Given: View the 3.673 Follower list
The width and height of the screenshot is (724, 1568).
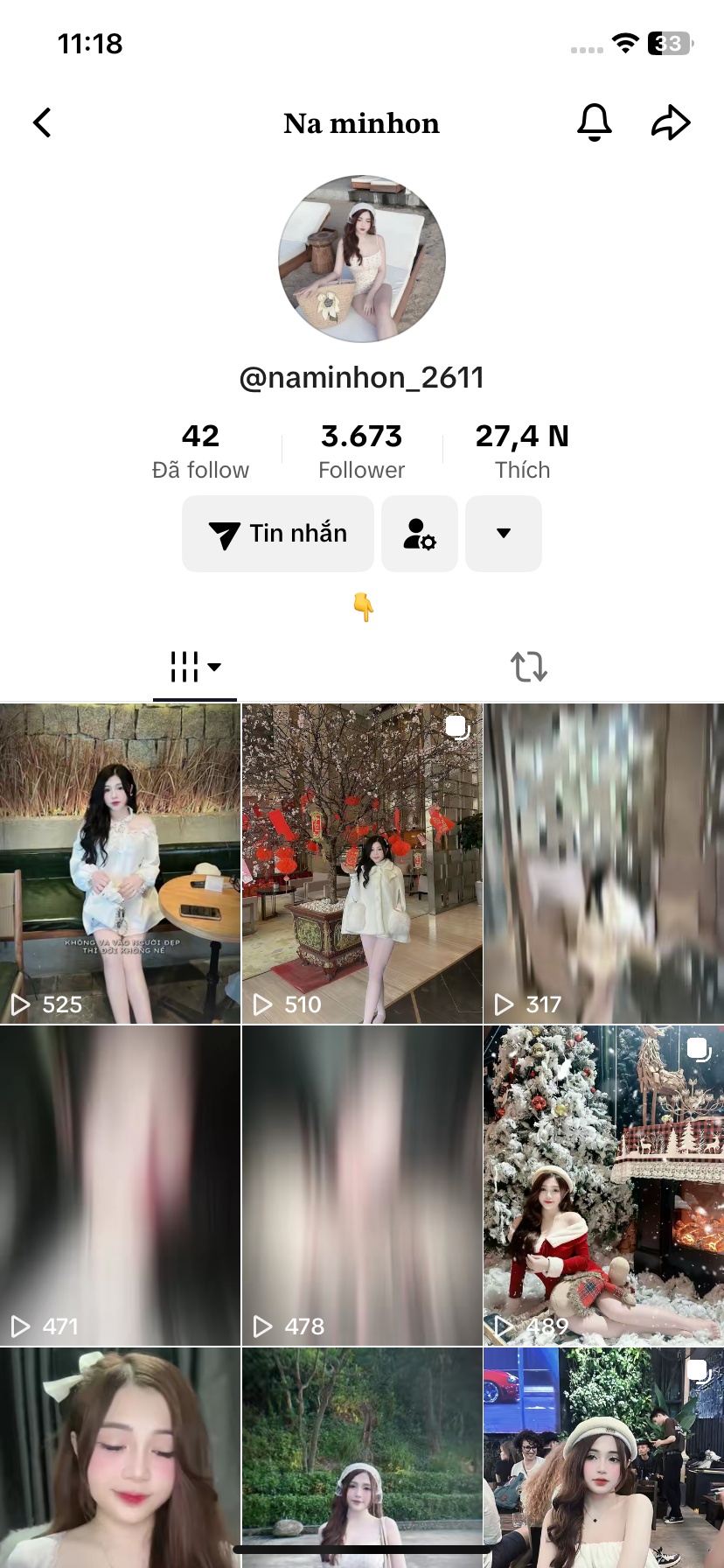Looking at the screenshot, I should pos(362,451).
